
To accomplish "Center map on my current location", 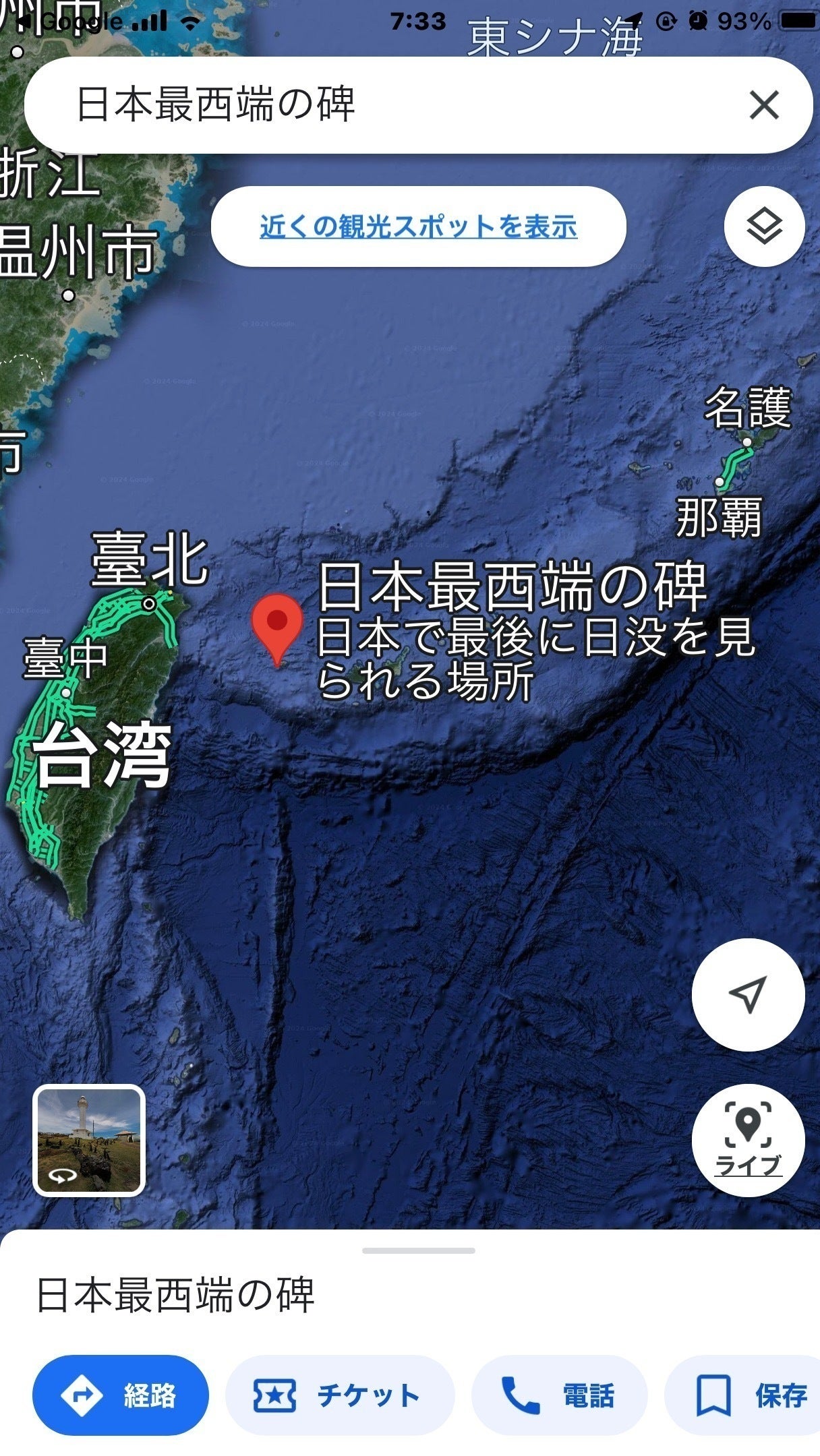I will click(748, 994).
